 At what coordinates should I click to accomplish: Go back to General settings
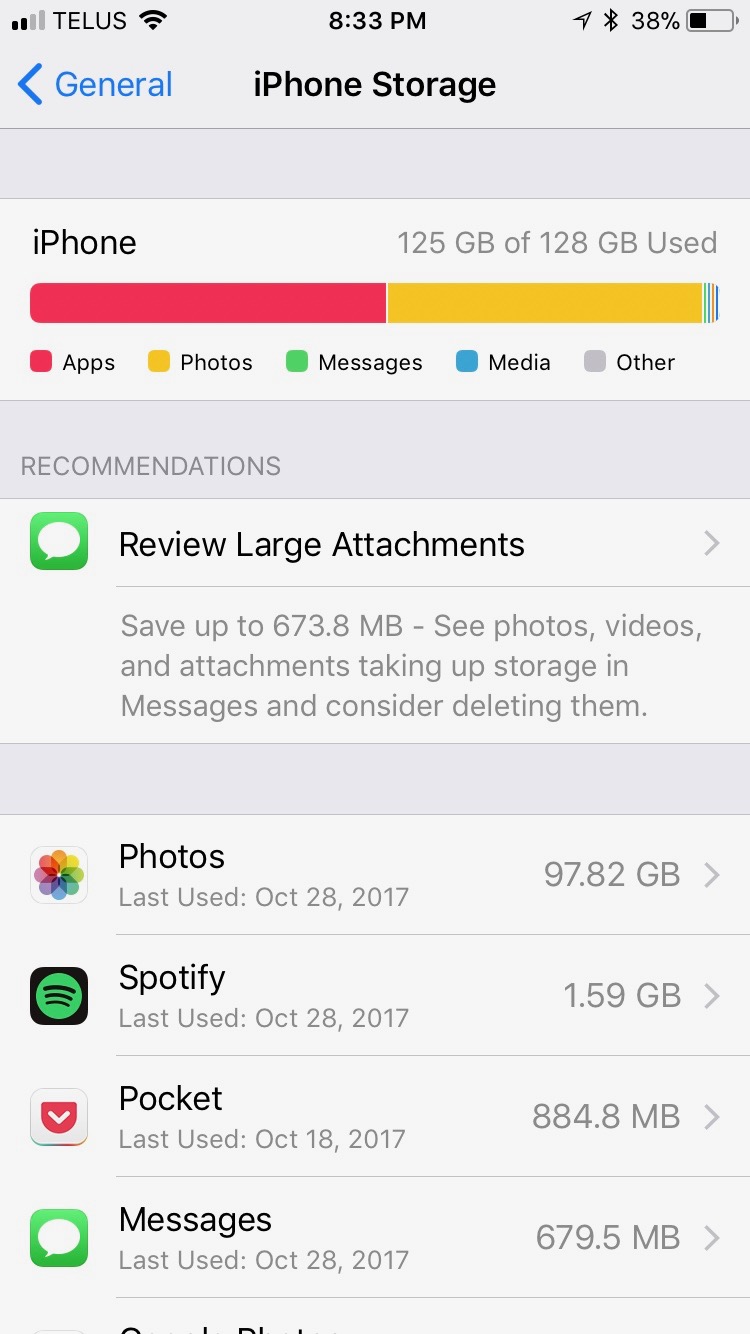click(x=93, y=85)
